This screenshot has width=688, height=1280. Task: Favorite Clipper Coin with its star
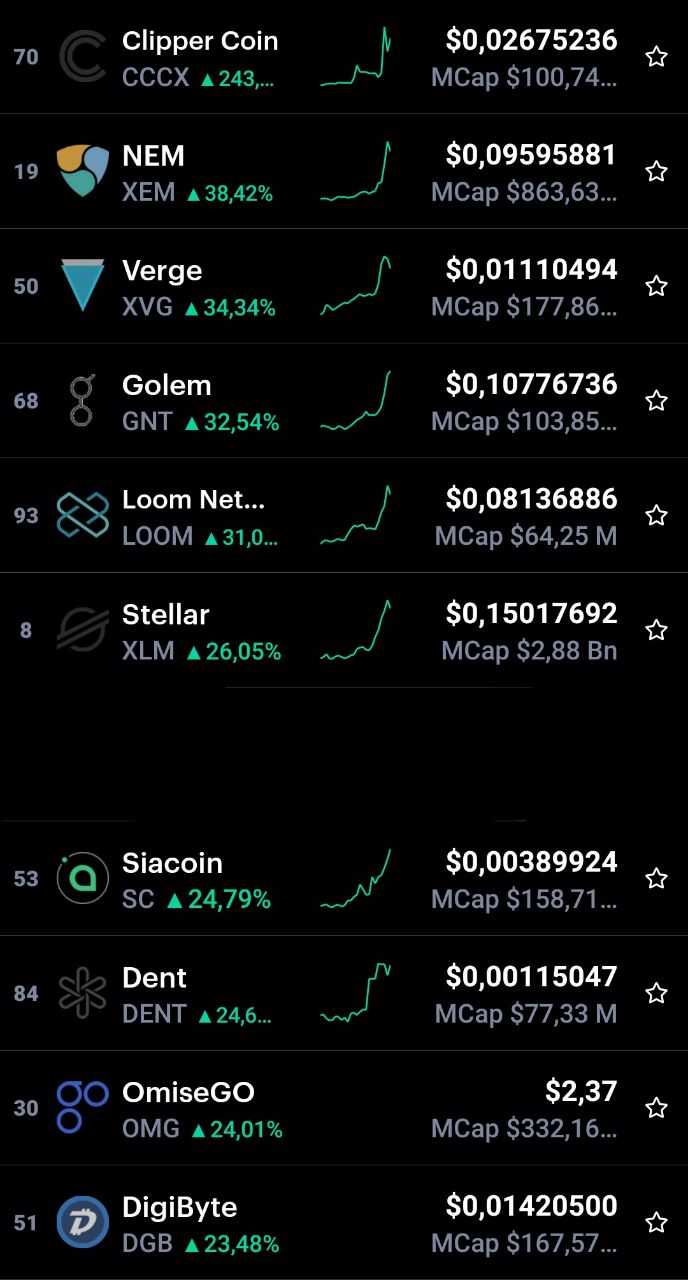656,57
